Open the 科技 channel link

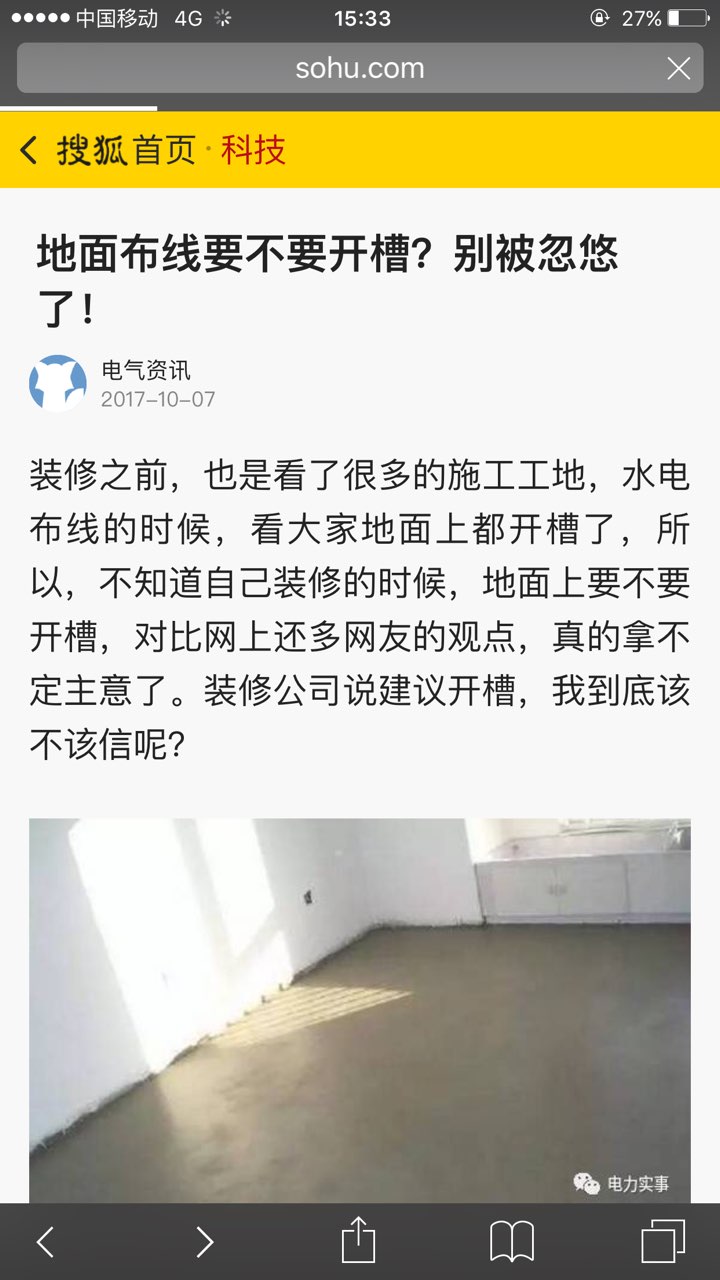coord(253,150)
